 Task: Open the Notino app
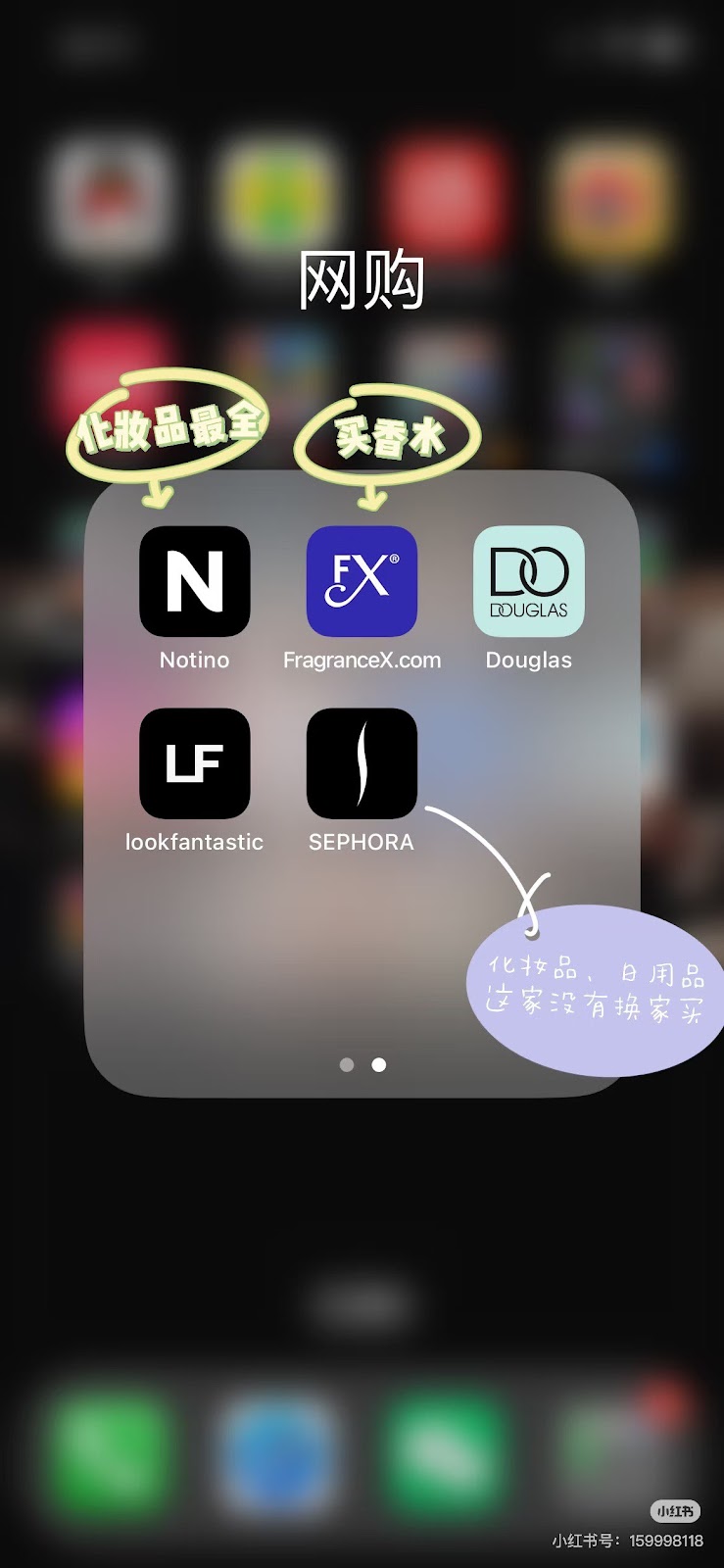pyautogui.click(x=195, y=581)
